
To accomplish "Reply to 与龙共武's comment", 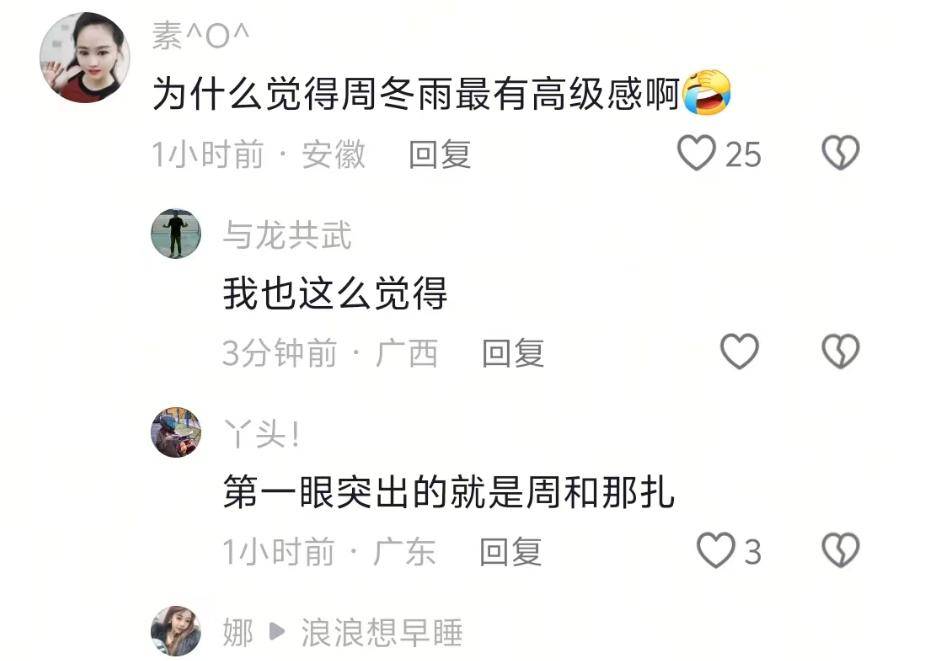I will tap(512, 352).
